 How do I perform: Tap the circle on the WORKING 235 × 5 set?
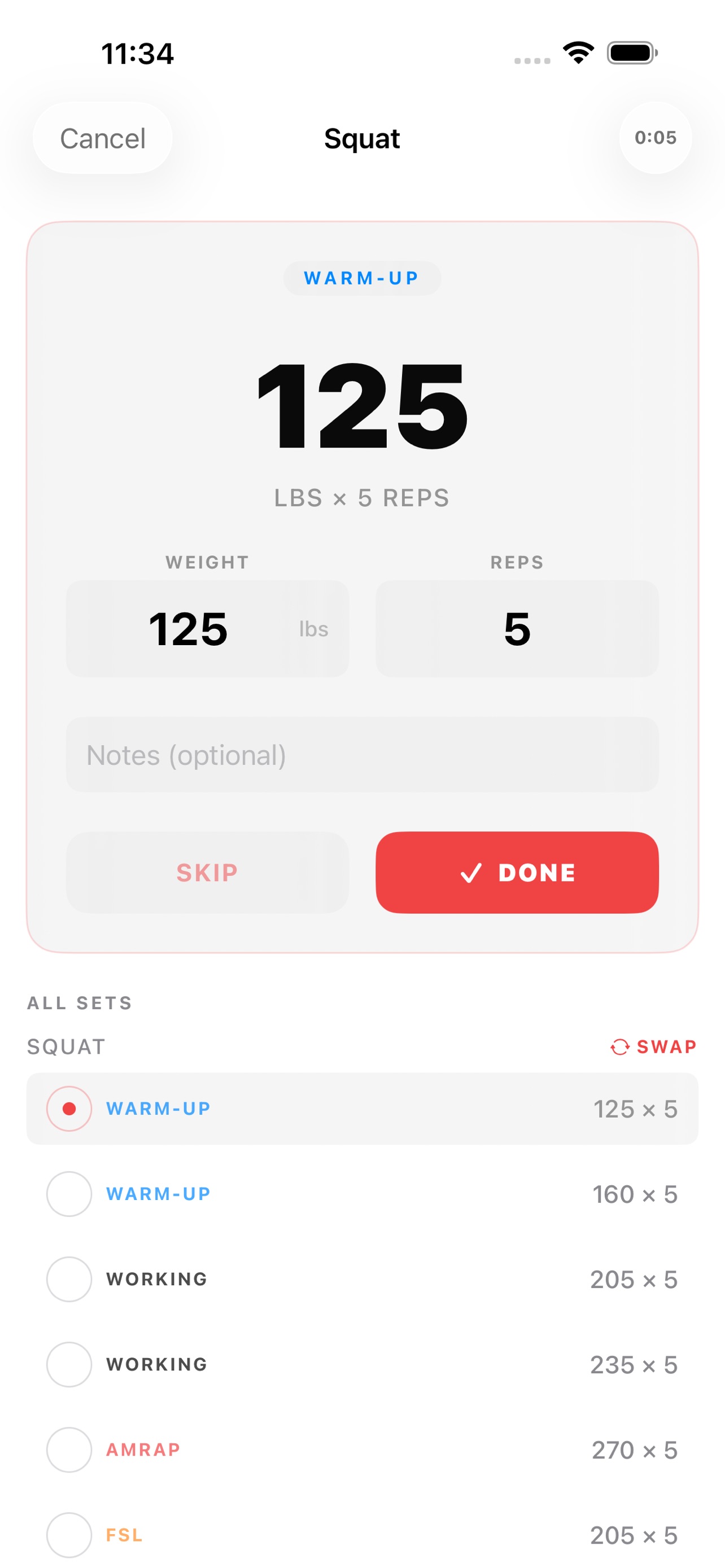(x=69, y=1364)
